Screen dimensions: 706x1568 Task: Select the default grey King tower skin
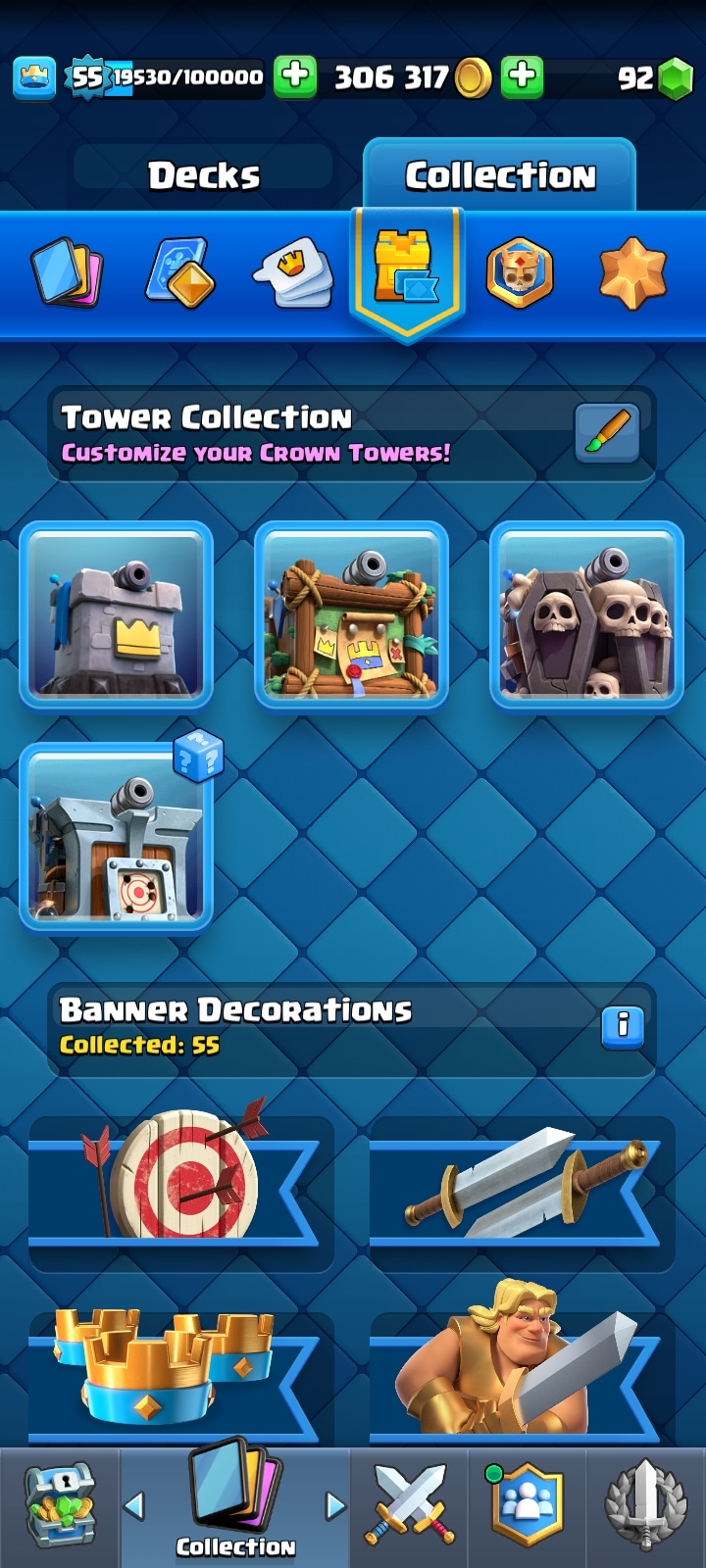click(x=117, y=614)
